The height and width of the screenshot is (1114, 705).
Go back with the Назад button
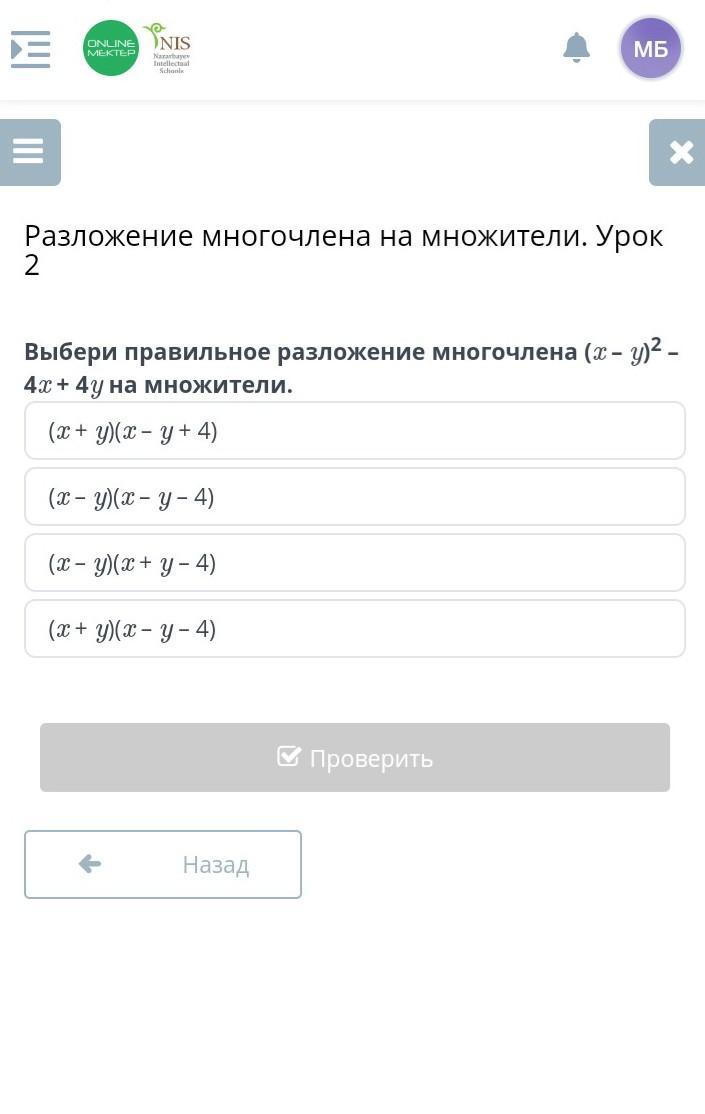tap(163, 864)
